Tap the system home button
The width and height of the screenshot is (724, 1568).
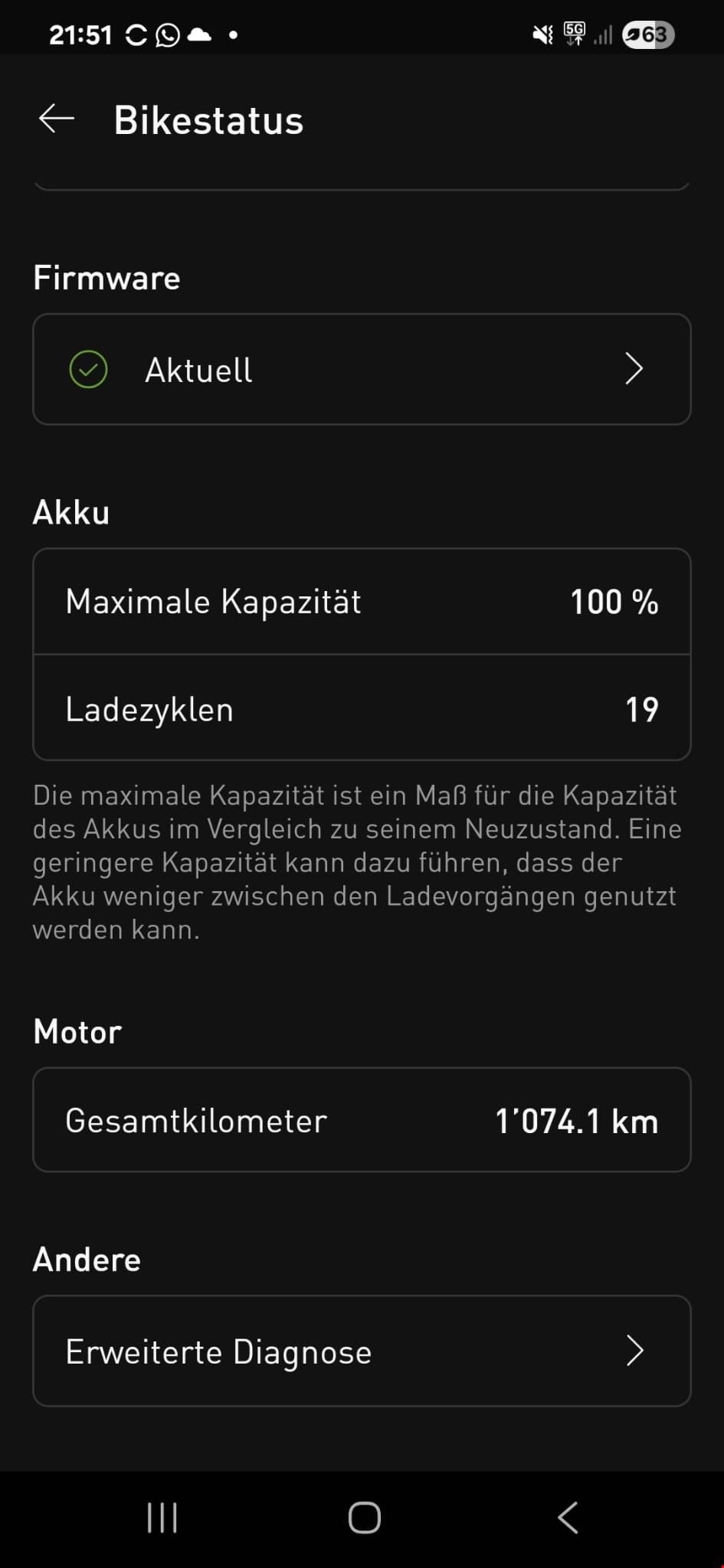tap(364, 1517)
